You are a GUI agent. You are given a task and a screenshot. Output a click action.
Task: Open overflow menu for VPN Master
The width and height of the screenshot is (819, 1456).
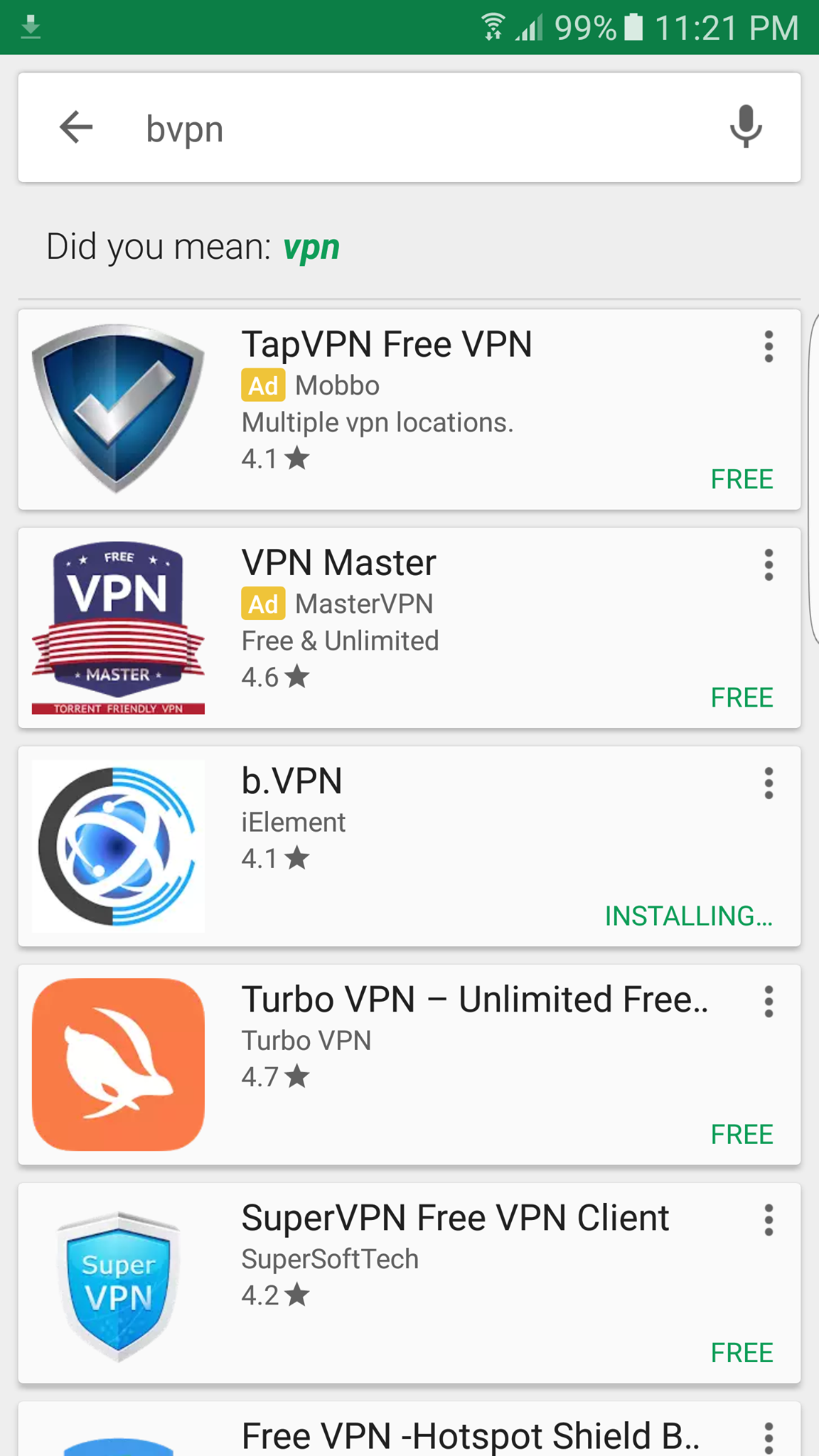(769, 565)
